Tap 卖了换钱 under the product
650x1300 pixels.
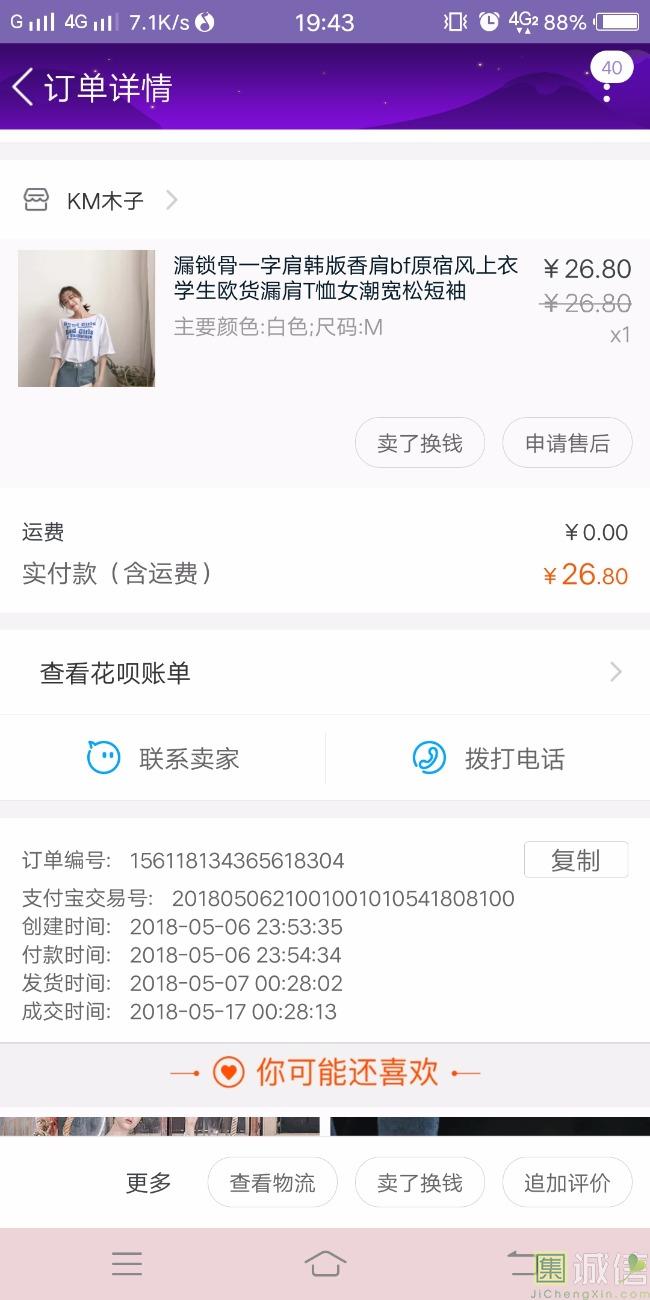[420, 443]
